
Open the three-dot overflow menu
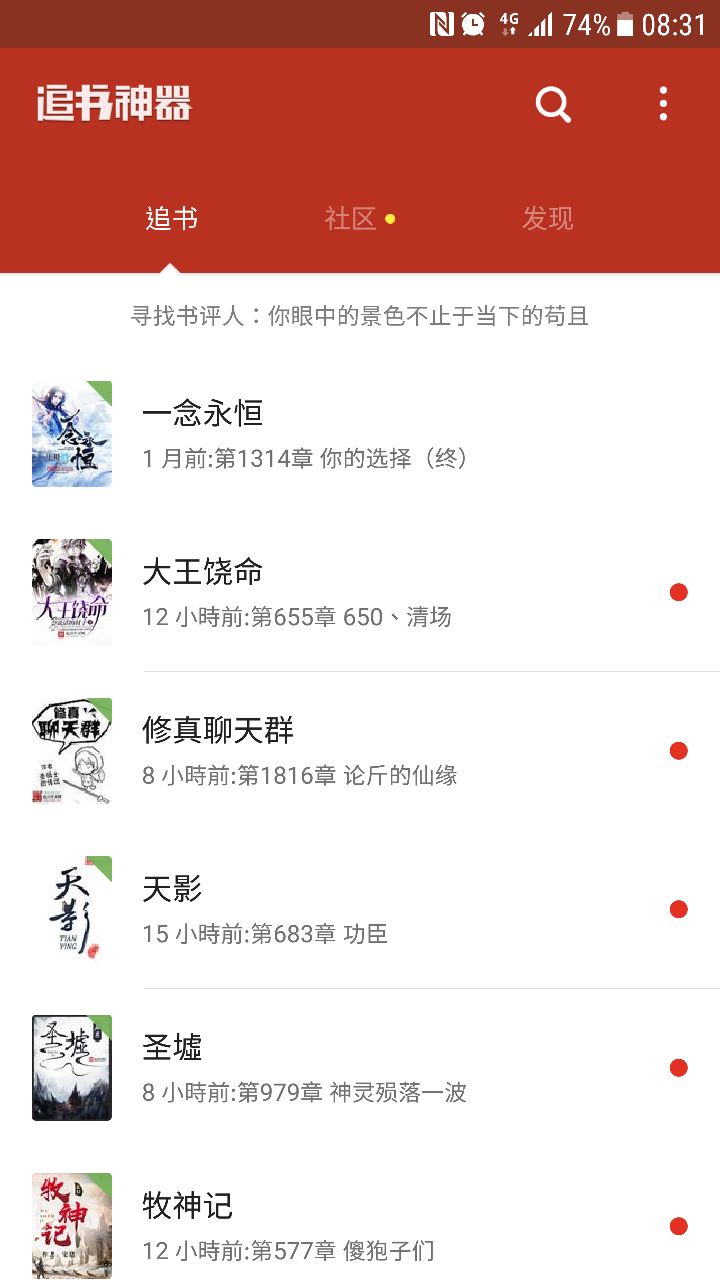click(663, 104)
